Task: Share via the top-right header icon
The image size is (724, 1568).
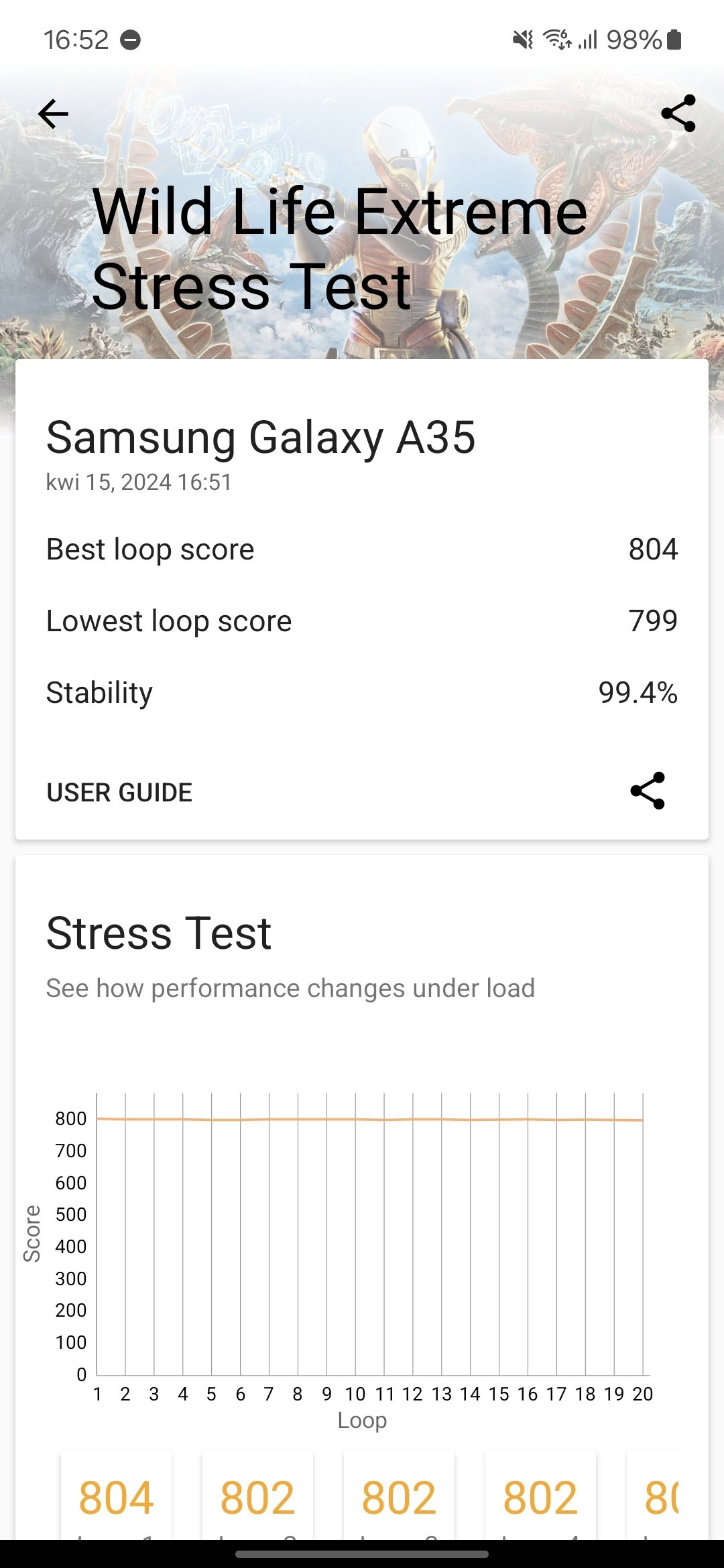Action: coord(678,113)
